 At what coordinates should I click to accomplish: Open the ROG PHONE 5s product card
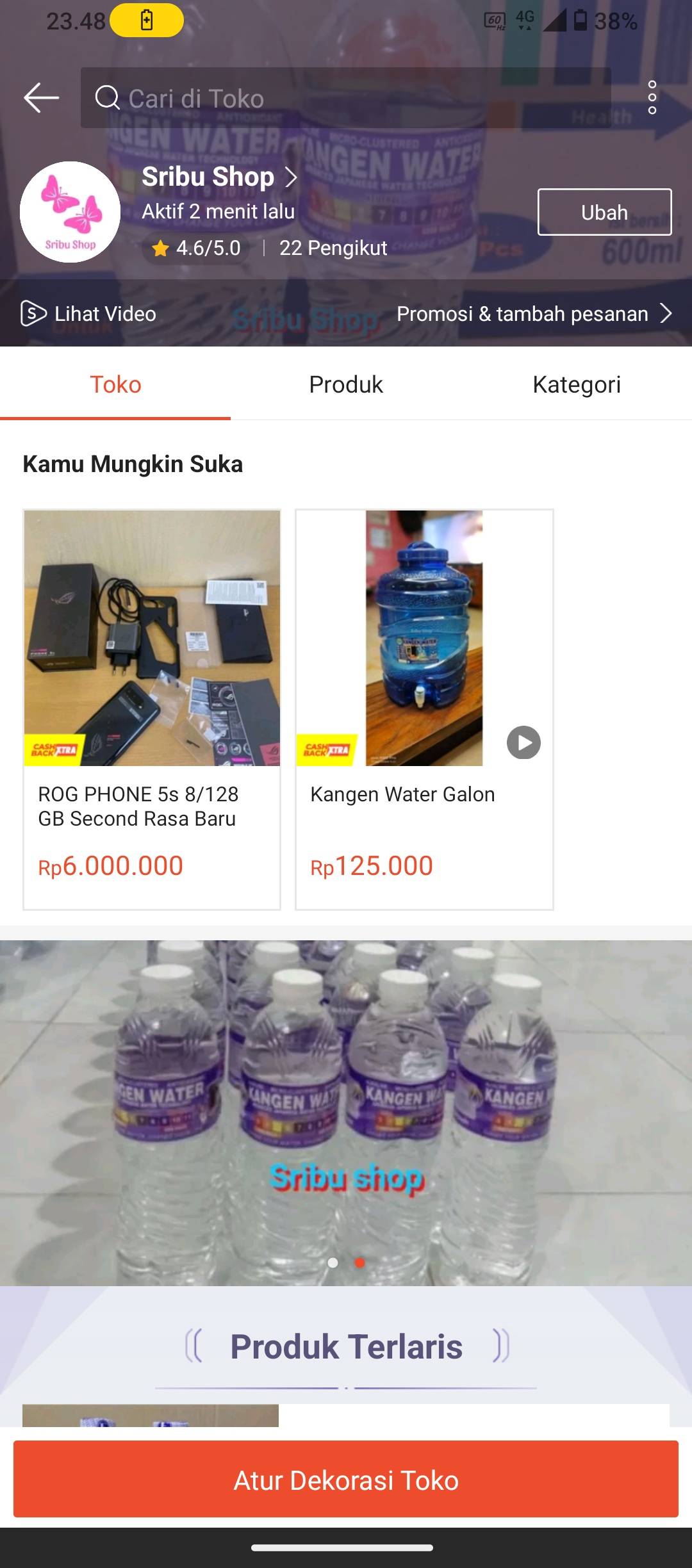pyautogui.click(x=152, y=710)
